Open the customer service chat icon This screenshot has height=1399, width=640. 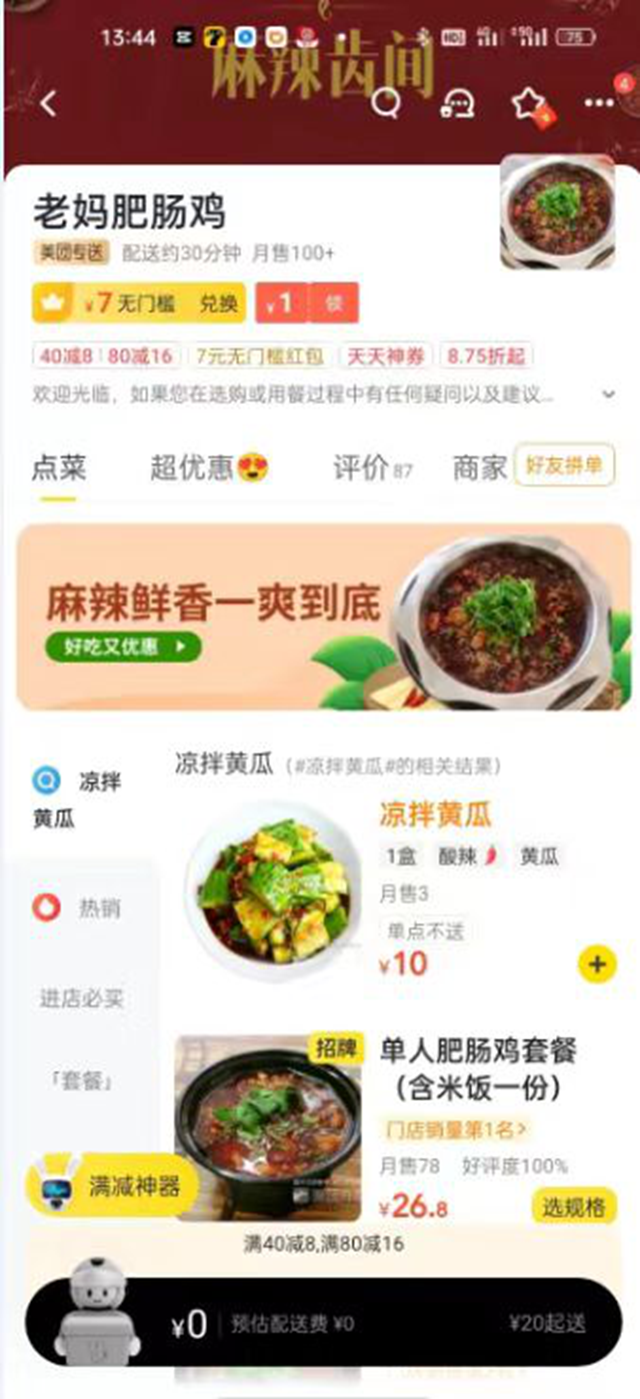point(457,104)
